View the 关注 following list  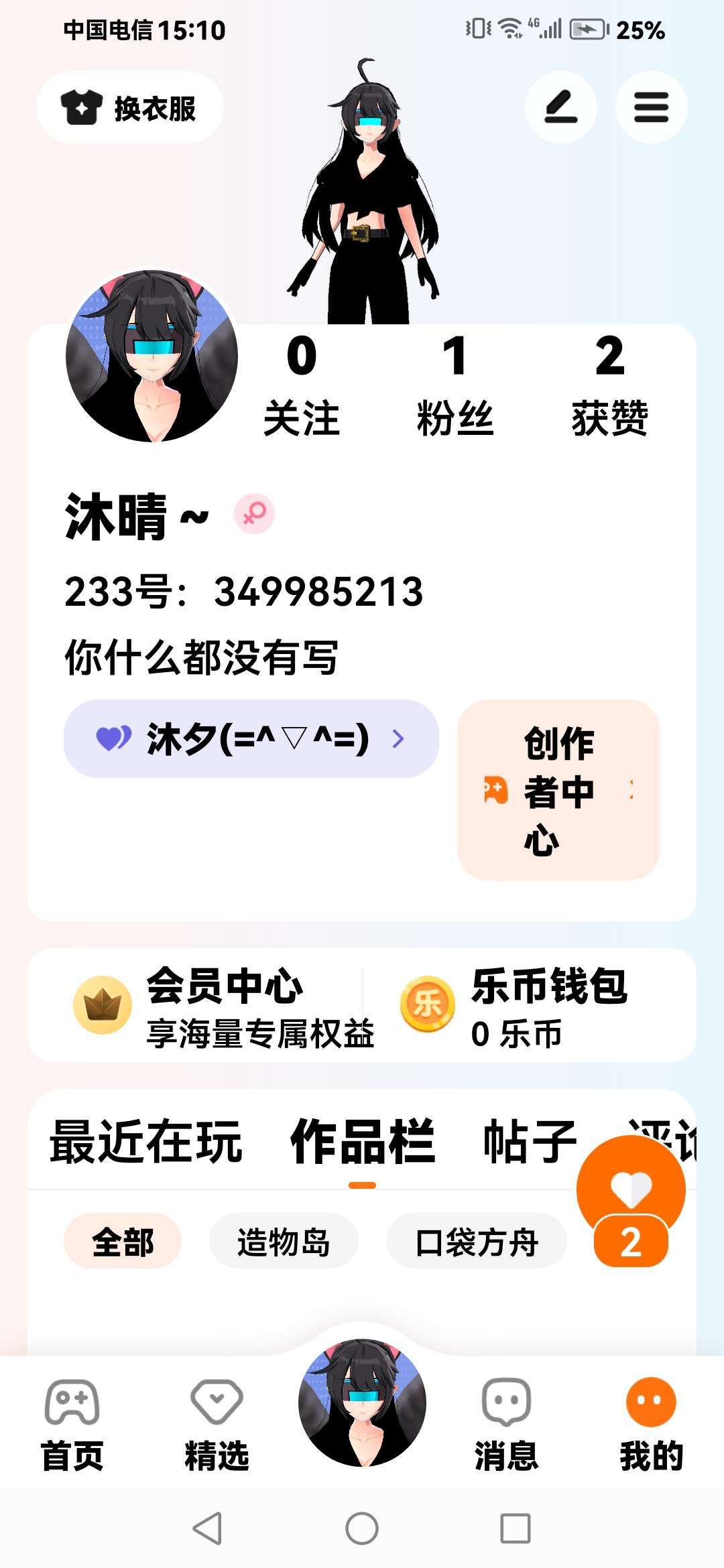point(302,386)
